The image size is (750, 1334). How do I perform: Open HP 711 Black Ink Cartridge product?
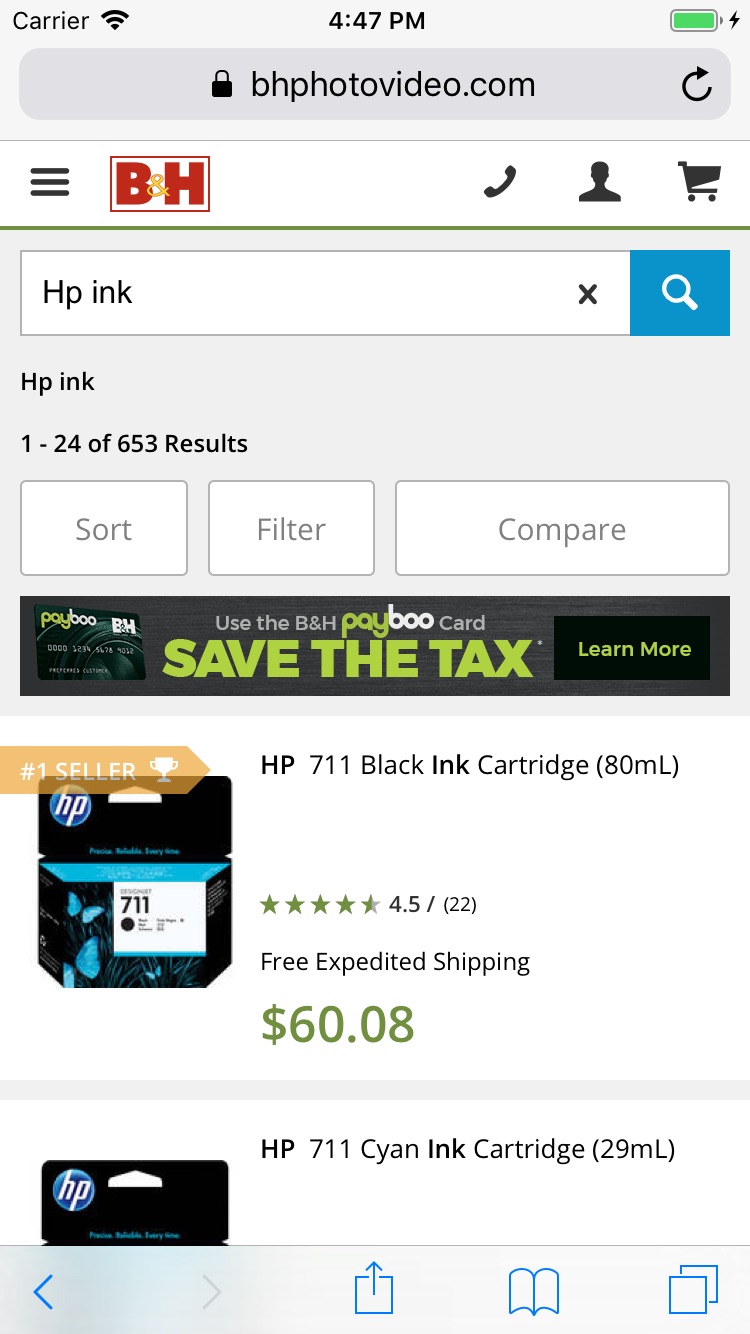coord(469,766)
